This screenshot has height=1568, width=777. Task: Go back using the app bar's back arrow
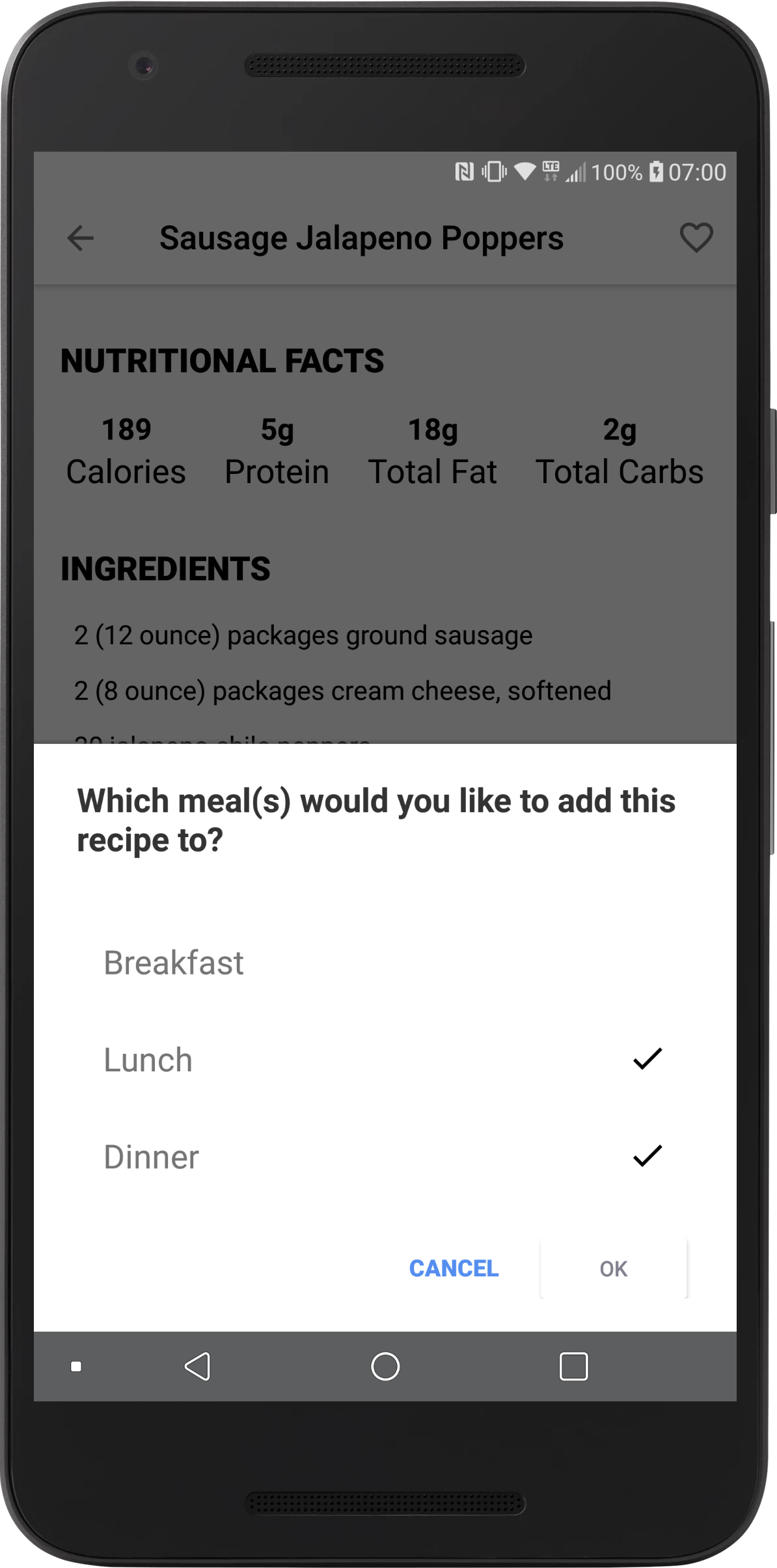(x=81, y=238)
